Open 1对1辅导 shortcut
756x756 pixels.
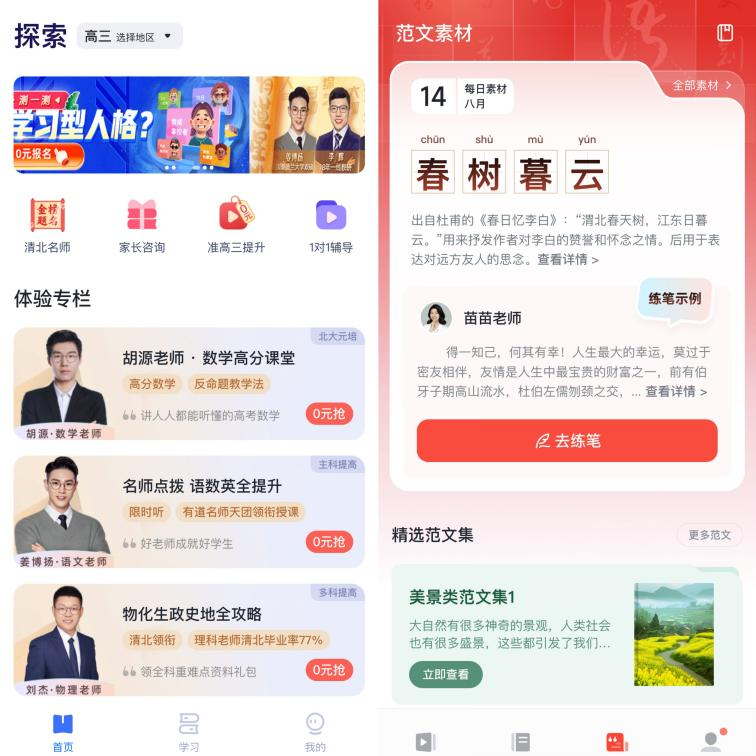[330, 225]
